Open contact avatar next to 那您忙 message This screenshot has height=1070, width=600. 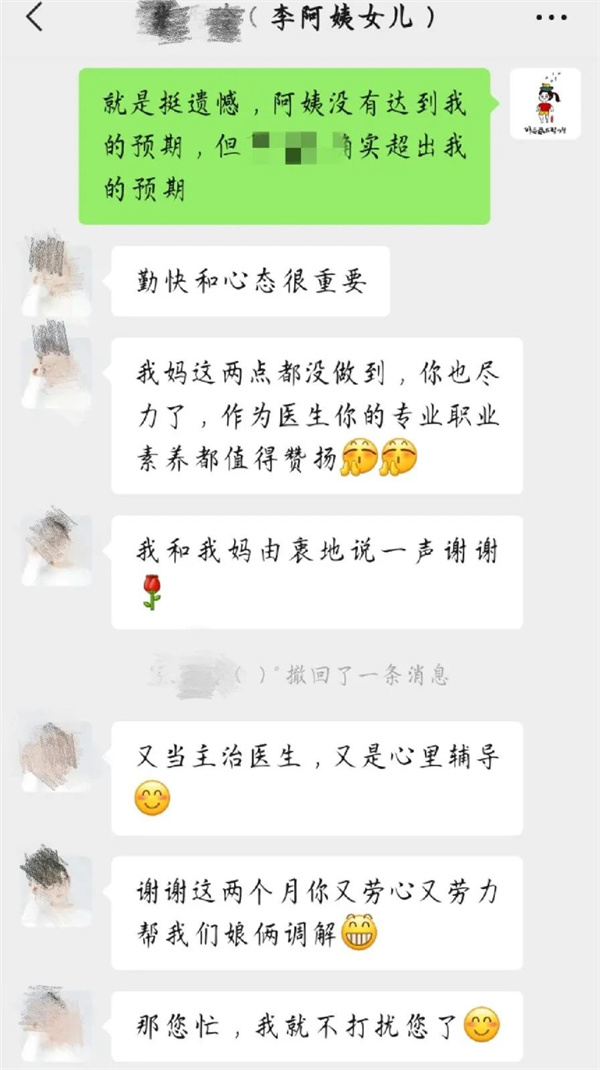56,1026
